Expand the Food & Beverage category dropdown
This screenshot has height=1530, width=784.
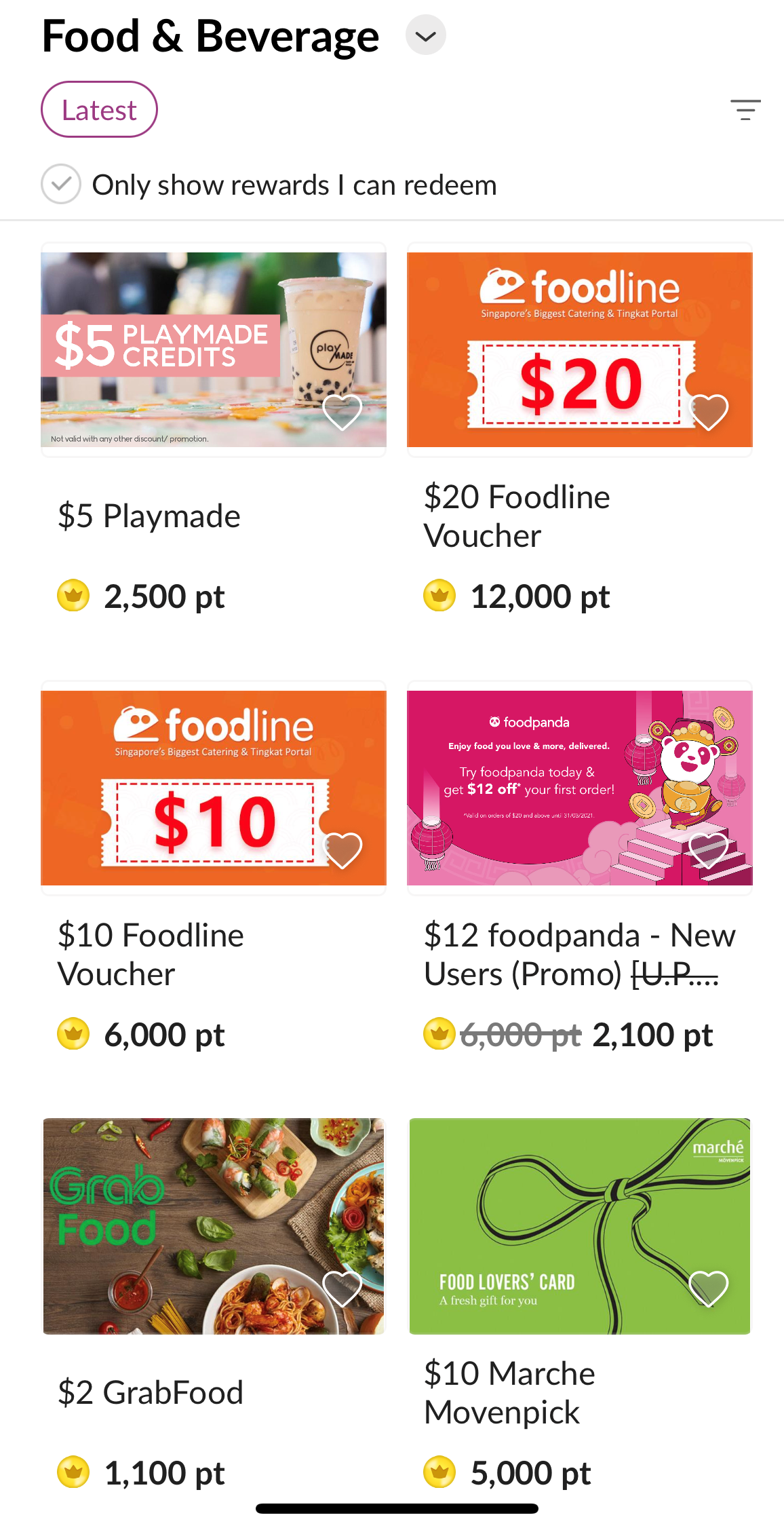425,35
